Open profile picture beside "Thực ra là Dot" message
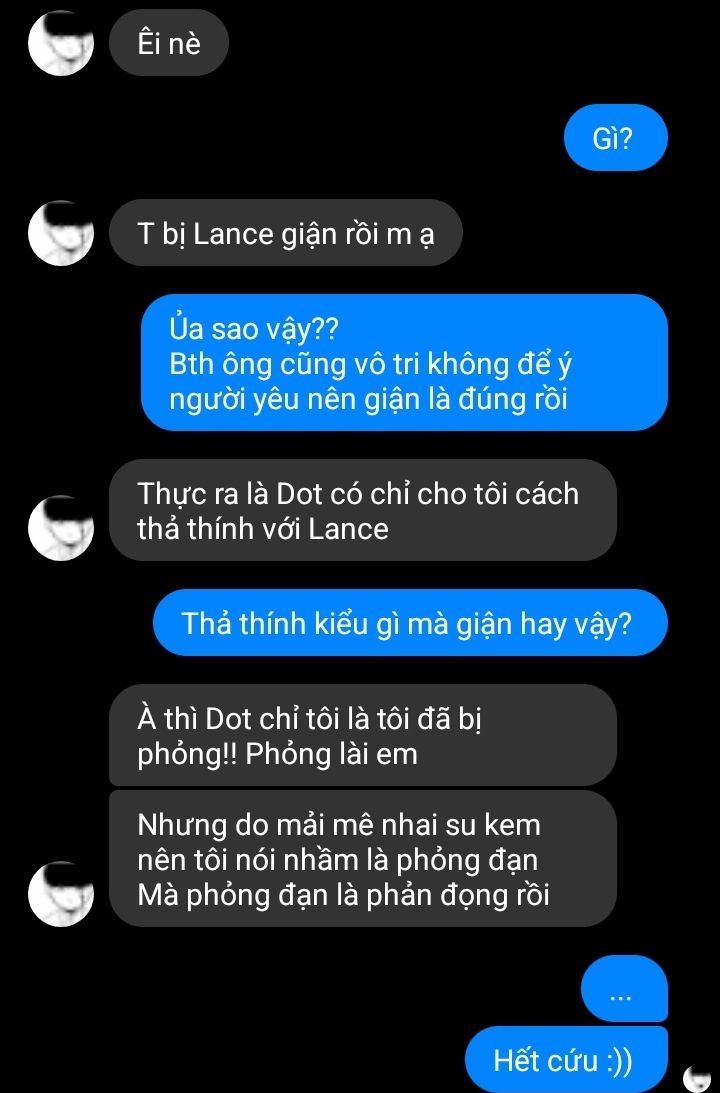This screenshot has height=1093, width=720. (61, 527)
